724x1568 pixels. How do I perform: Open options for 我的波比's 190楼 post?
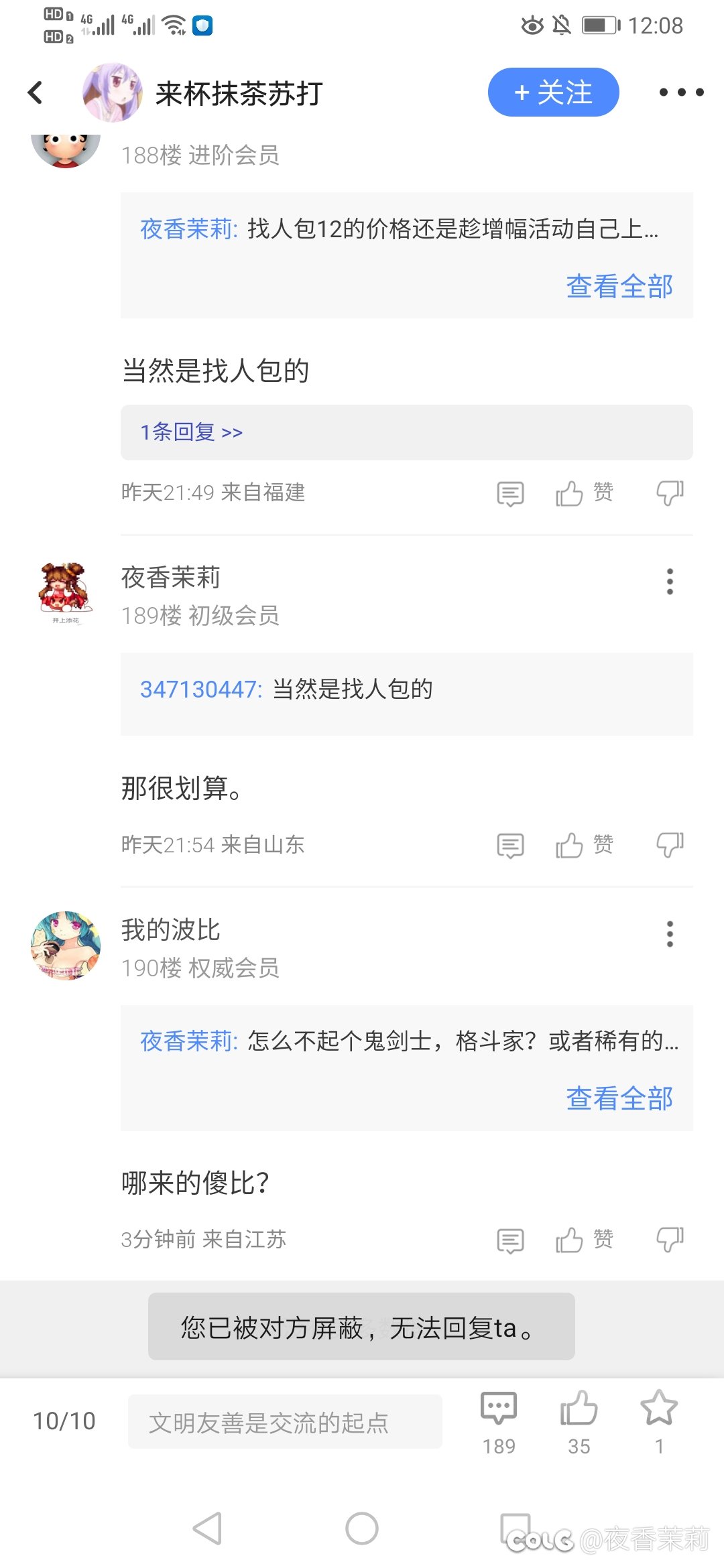(x=669, y=934)
